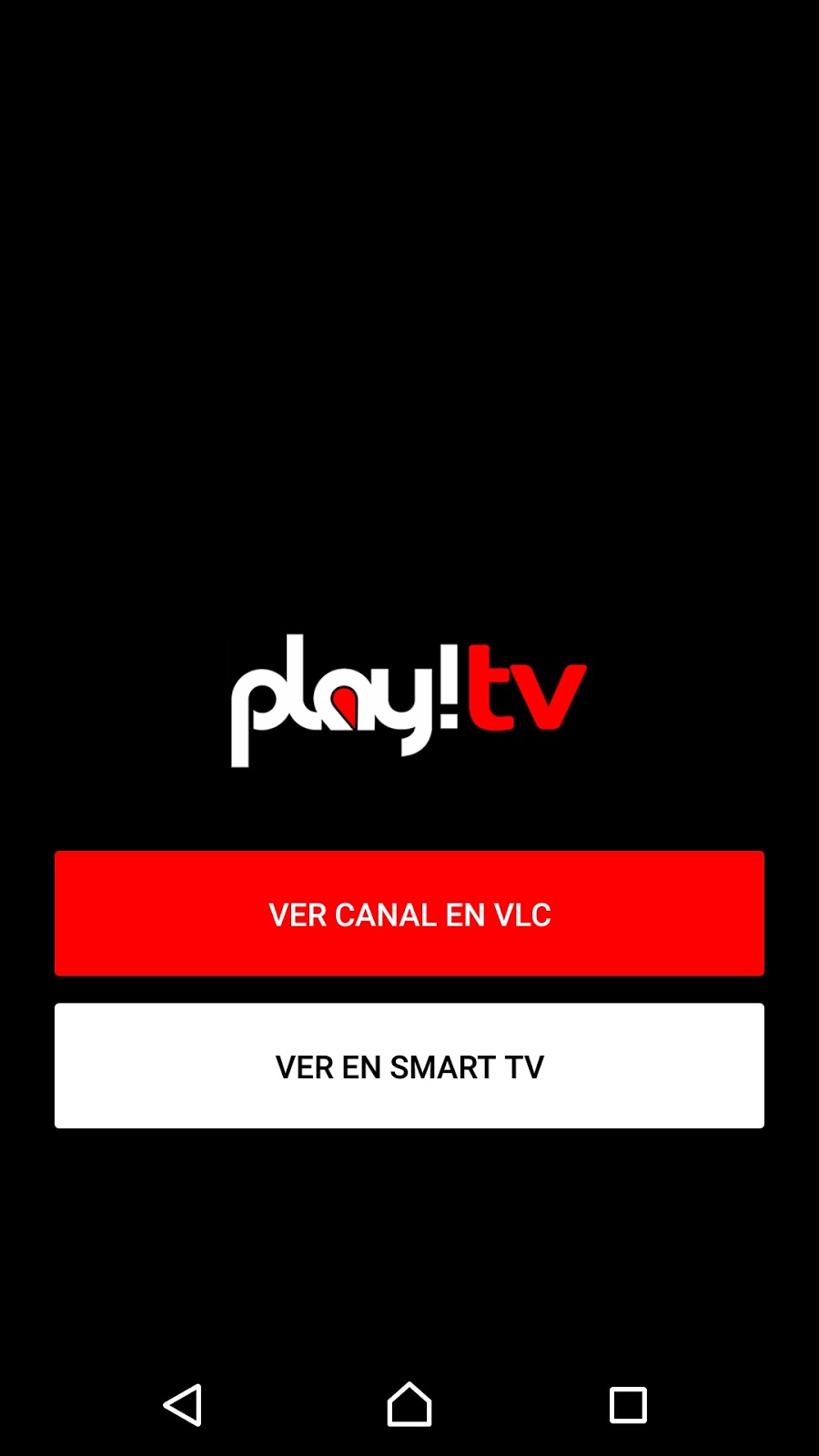The width and height of the screenshot is (819, 1456).
Task: Tap the red VER CANAL EN VLC button
Action: [409, 914]
